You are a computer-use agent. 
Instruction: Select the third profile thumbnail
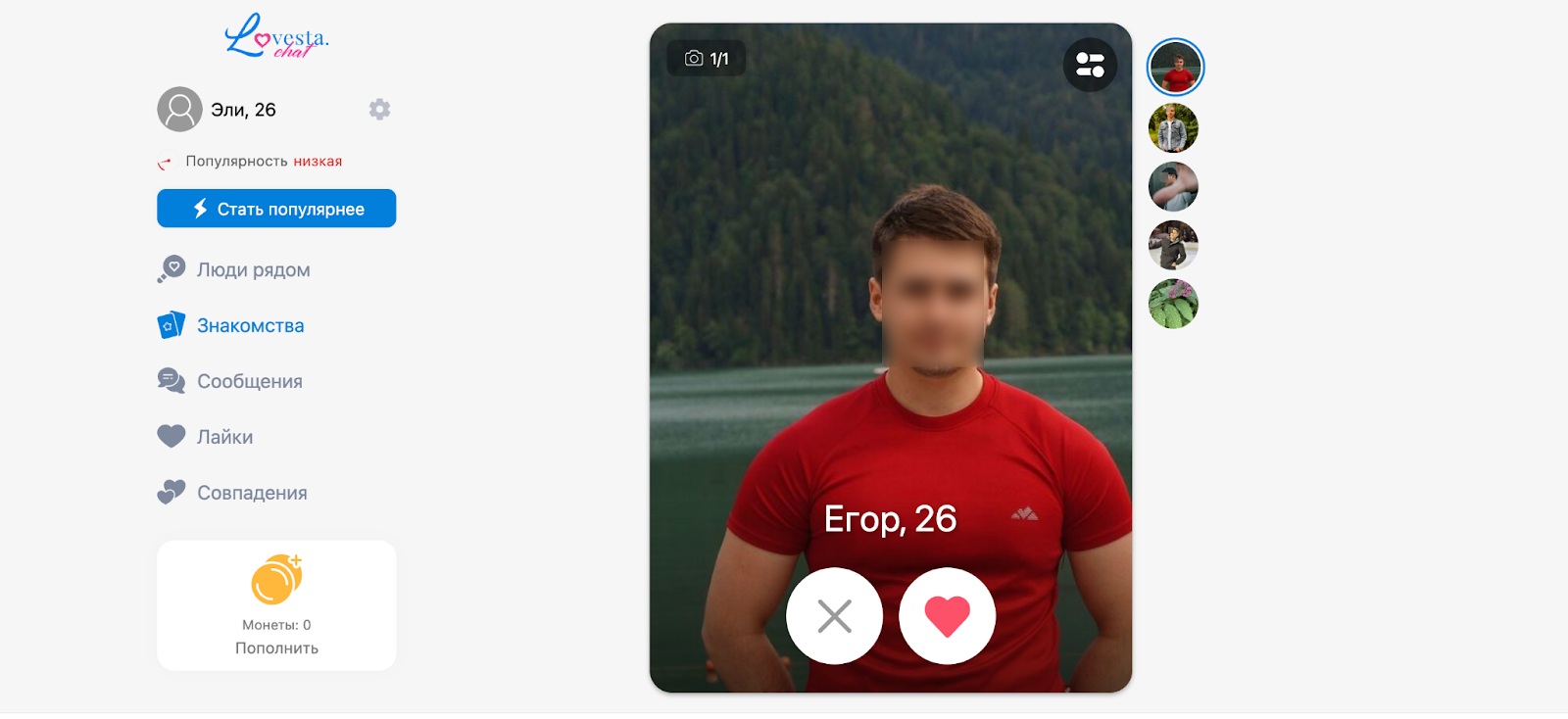click(x=1173, y=187)
